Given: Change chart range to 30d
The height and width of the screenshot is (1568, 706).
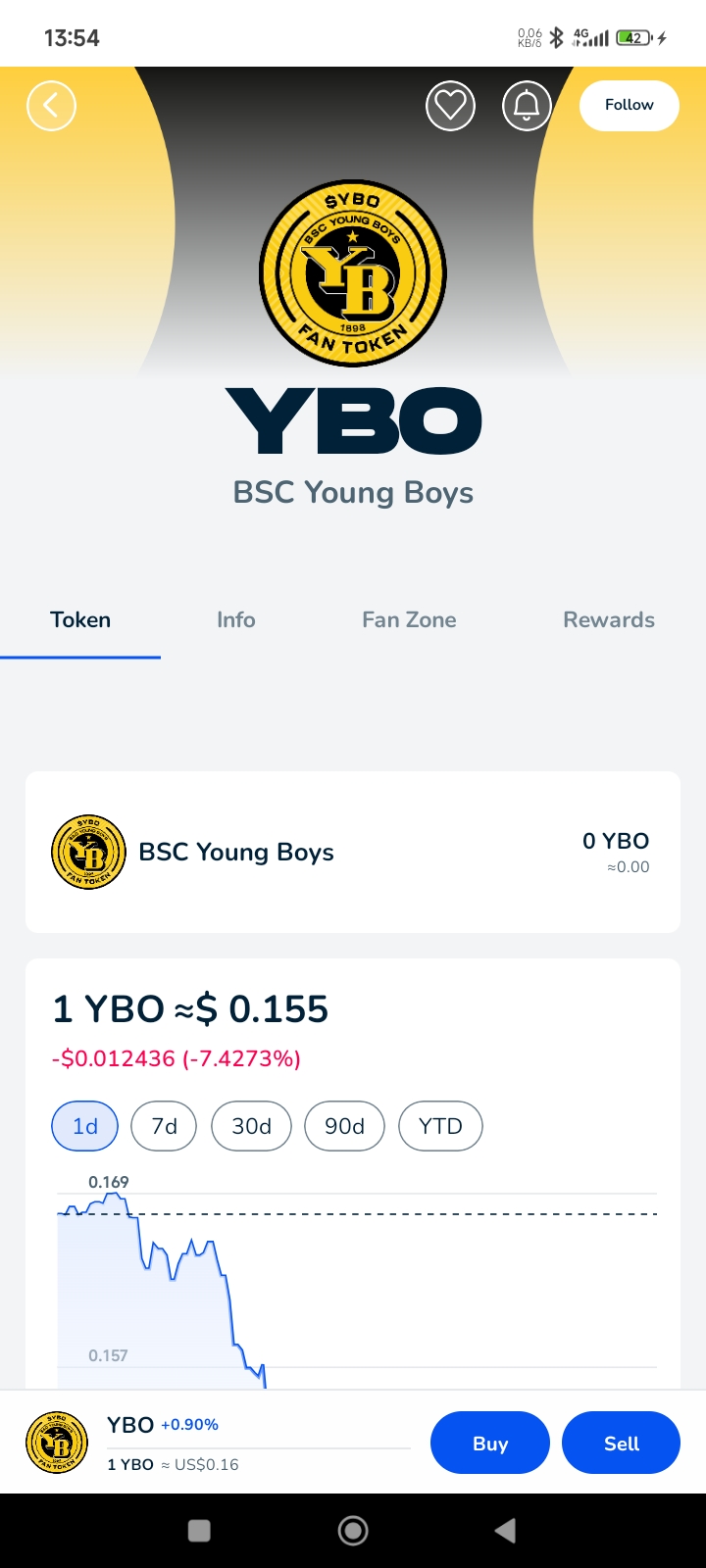Looking at the screenshot, I should tap(251, 1126).
